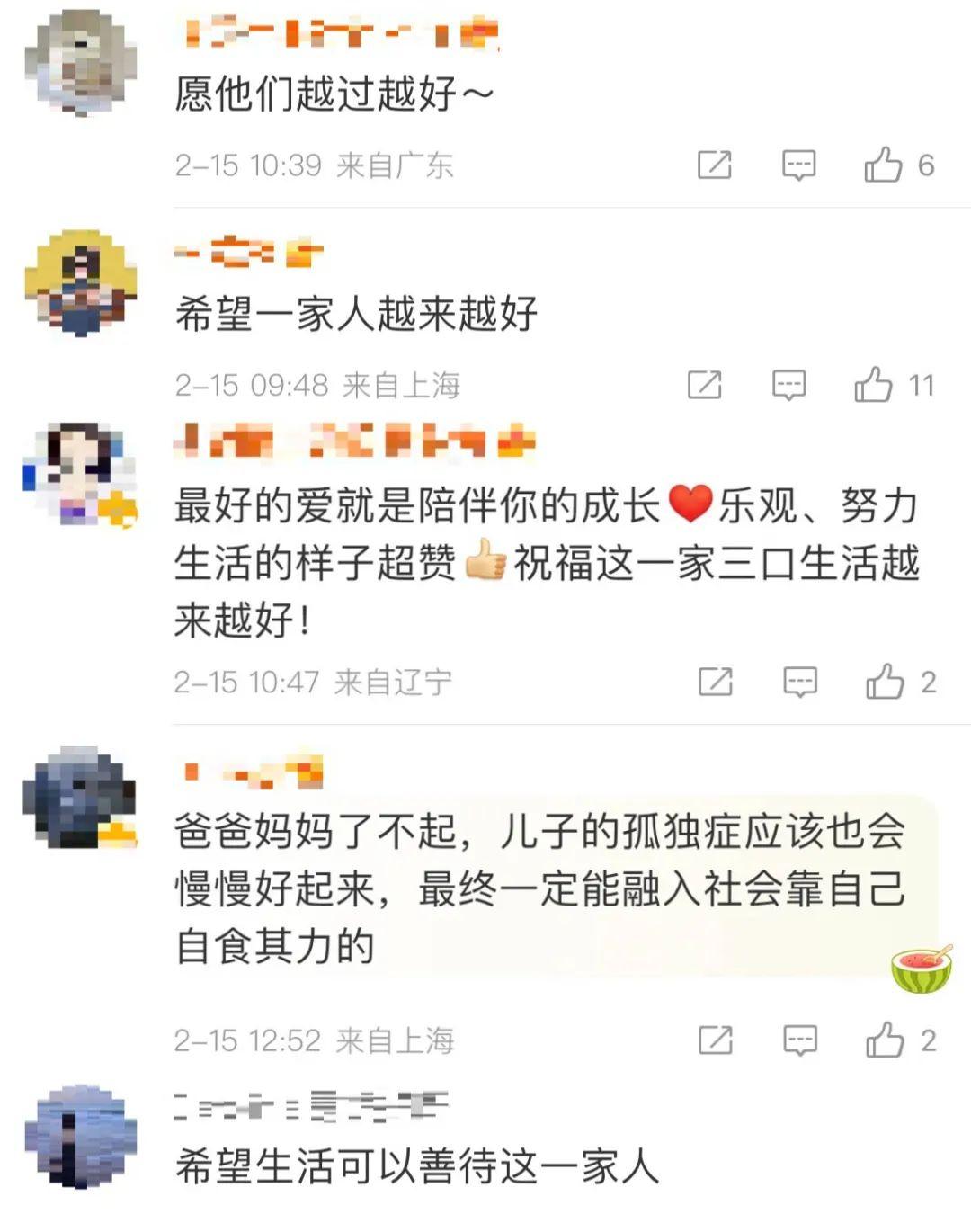The height and width of the screenshot is (1232, 971).
Task: Reply to the comment 愿他们越过越好
Action: (798, 165)
